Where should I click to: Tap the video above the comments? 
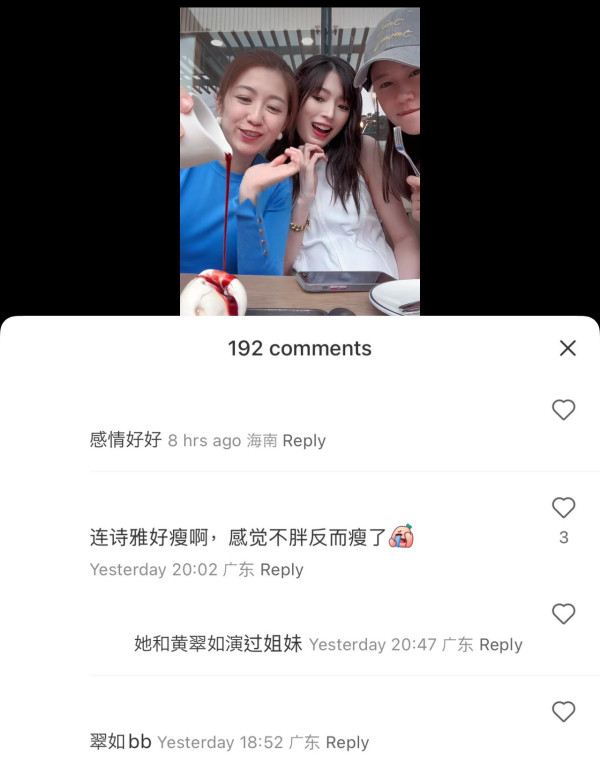300,160
